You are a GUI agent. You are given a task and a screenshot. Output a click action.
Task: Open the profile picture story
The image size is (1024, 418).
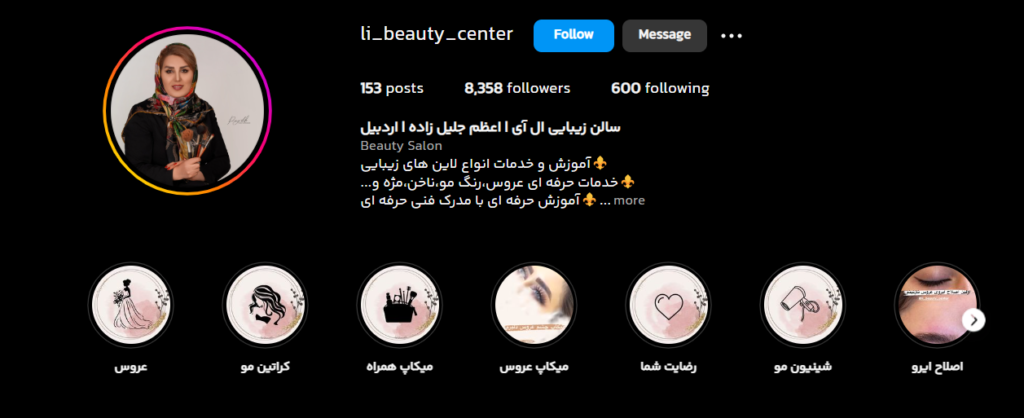(187, 111)
